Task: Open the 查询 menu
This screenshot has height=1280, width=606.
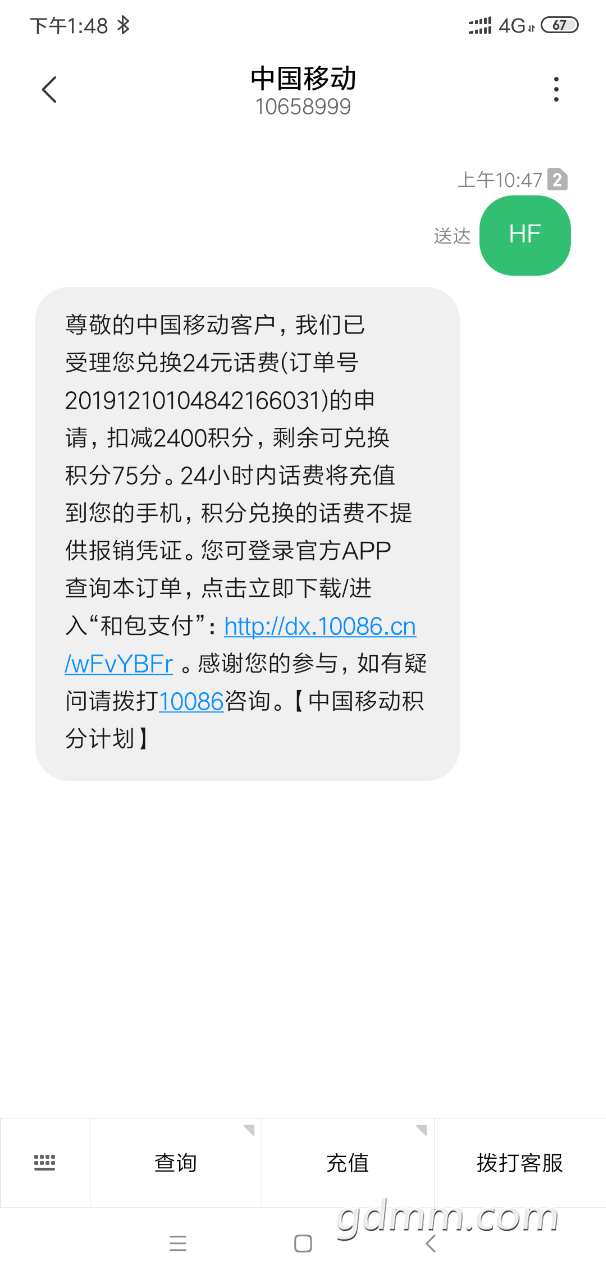Action: point(176,1162)
